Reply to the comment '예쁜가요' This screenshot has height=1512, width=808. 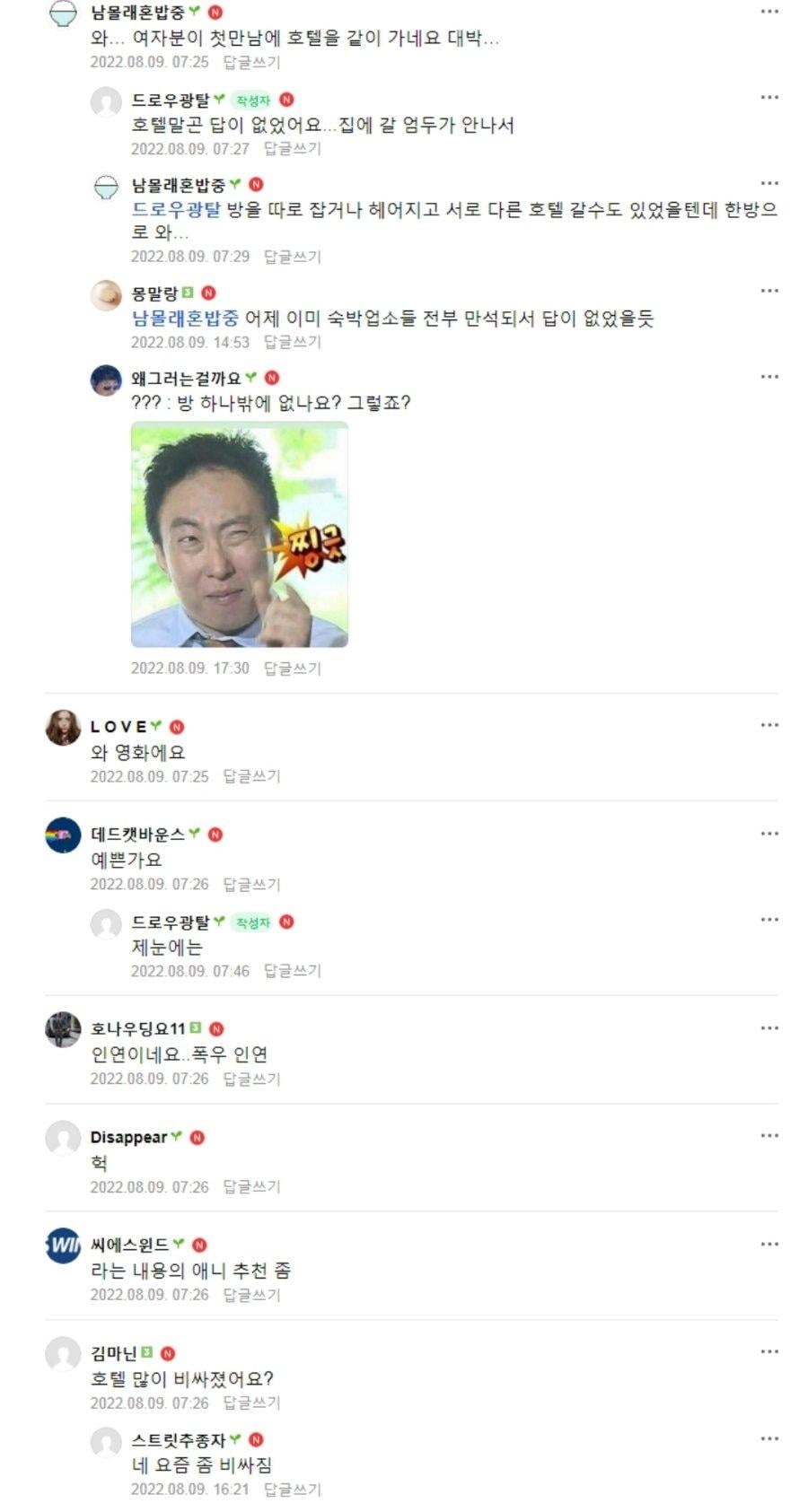pyautogui.click(x=251, y=884)
